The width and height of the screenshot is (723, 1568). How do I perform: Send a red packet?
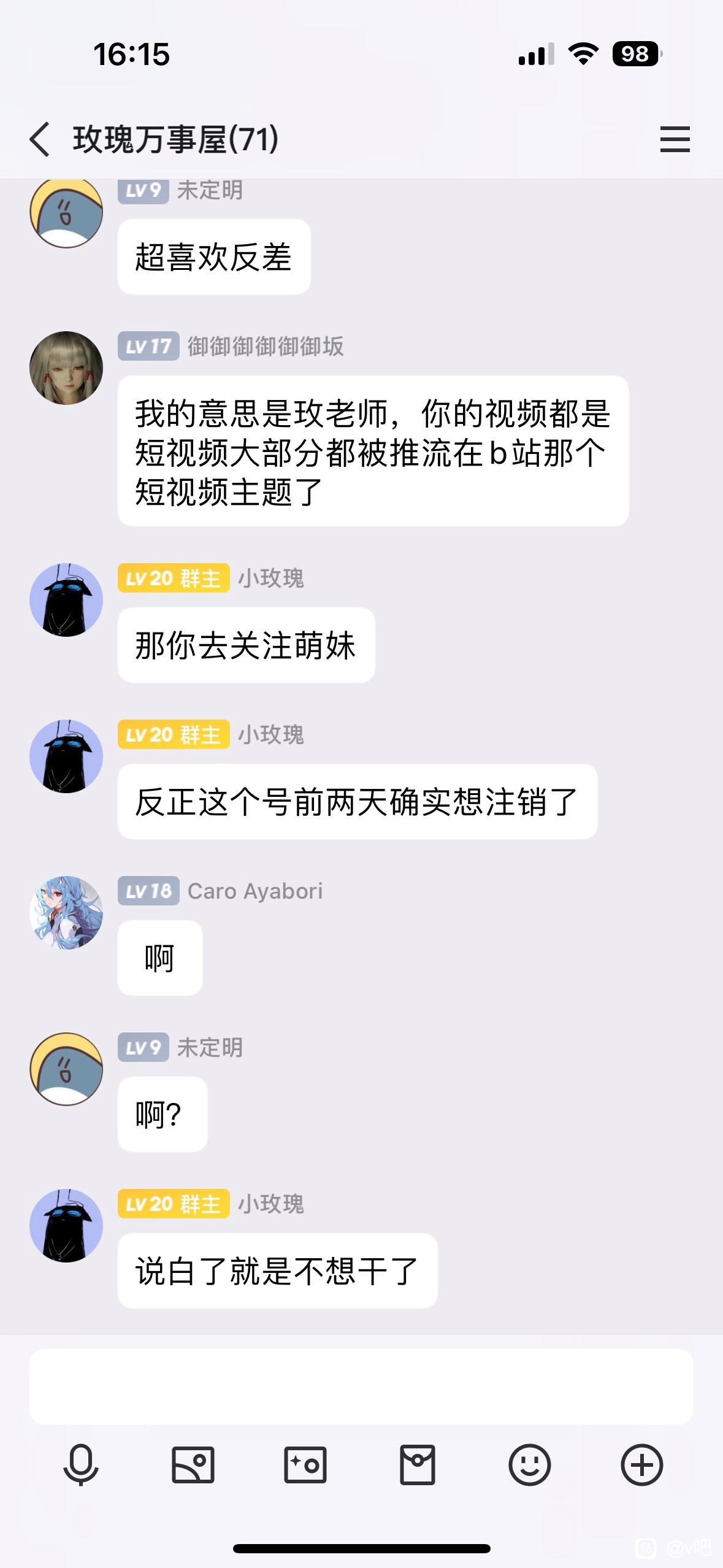tap(418, 1465)
